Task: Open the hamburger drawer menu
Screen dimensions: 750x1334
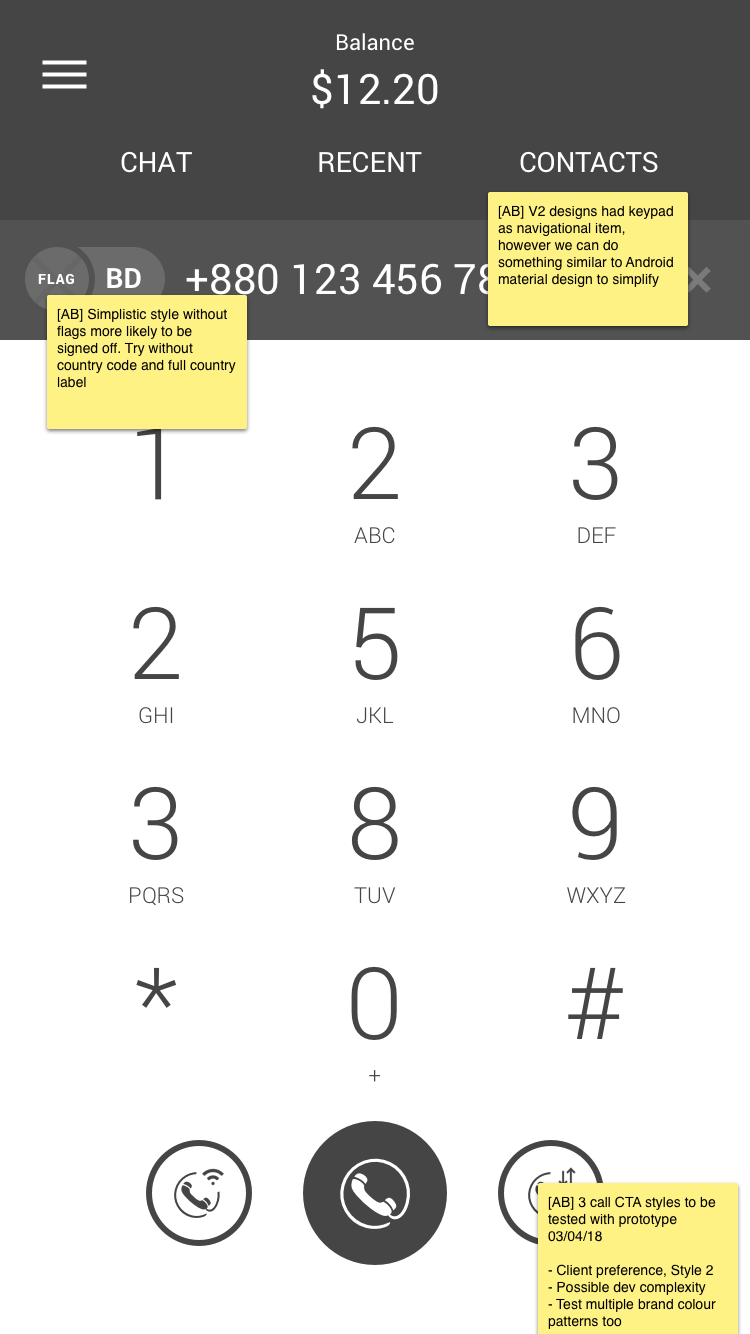Action: click(x=64, y=74)
